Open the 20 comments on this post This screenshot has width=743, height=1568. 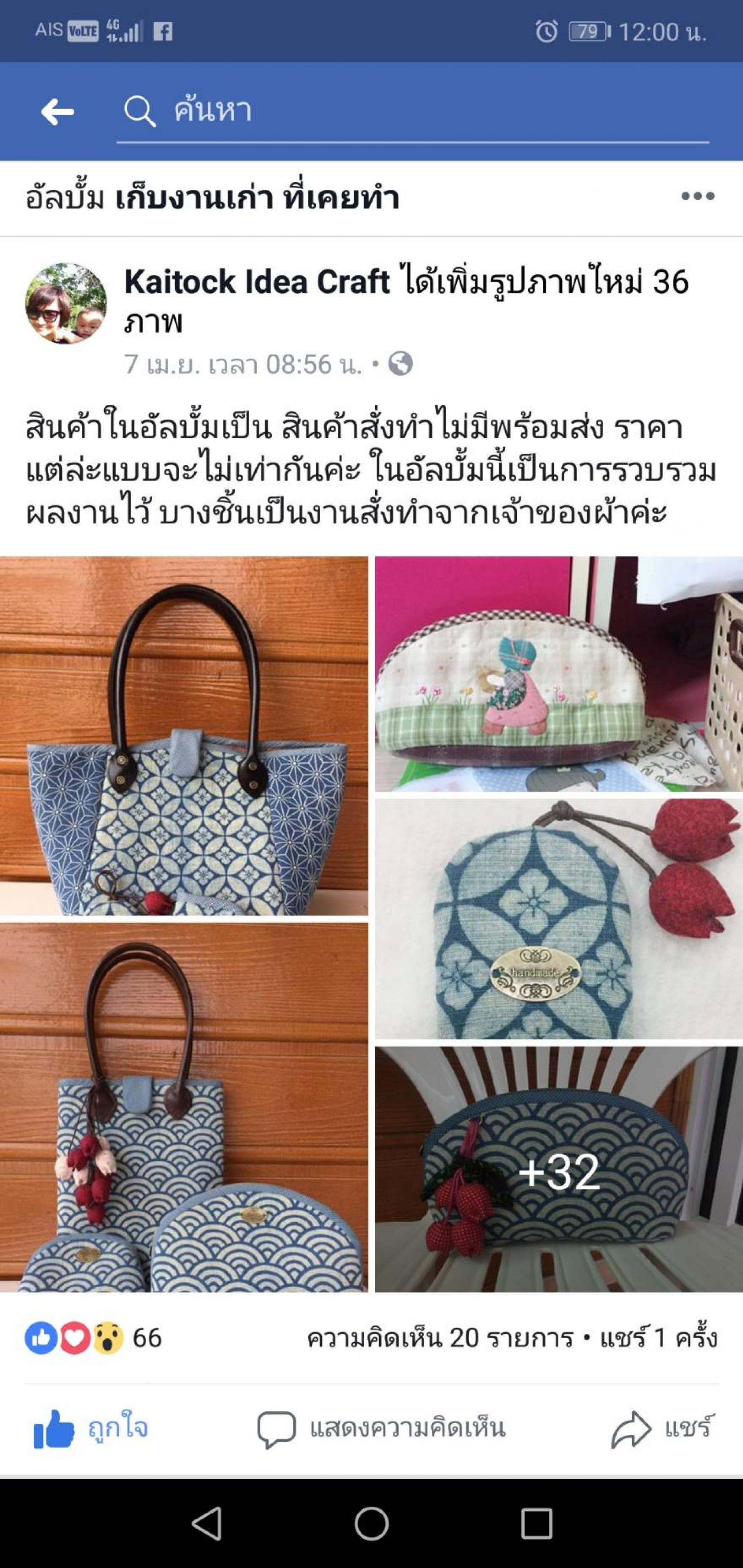[440, 1337]
